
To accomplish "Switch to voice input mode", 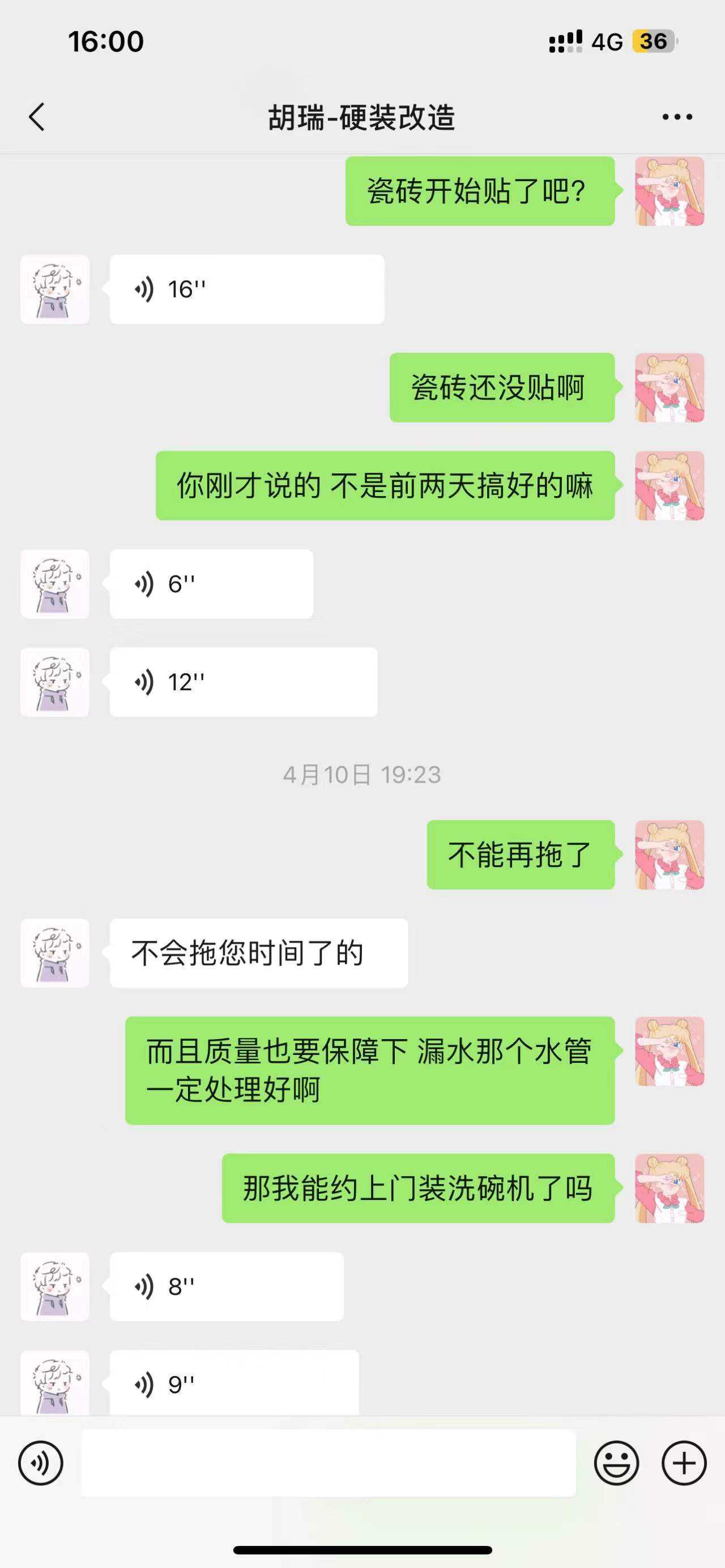I will (x=41, y=1463).
